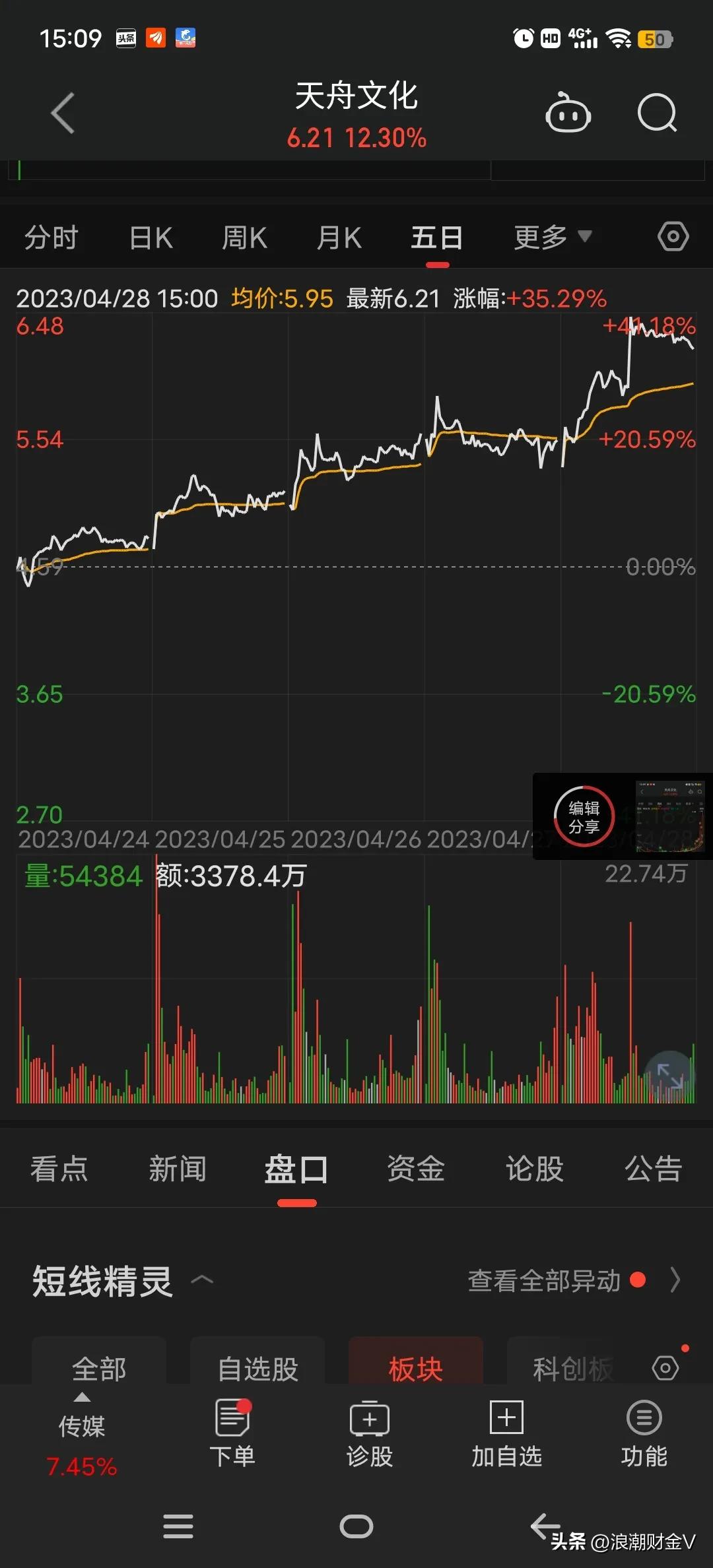Viewport: 713px width, 1568px height.
Task: Show the 月K chart
Action: click(339, 238)
